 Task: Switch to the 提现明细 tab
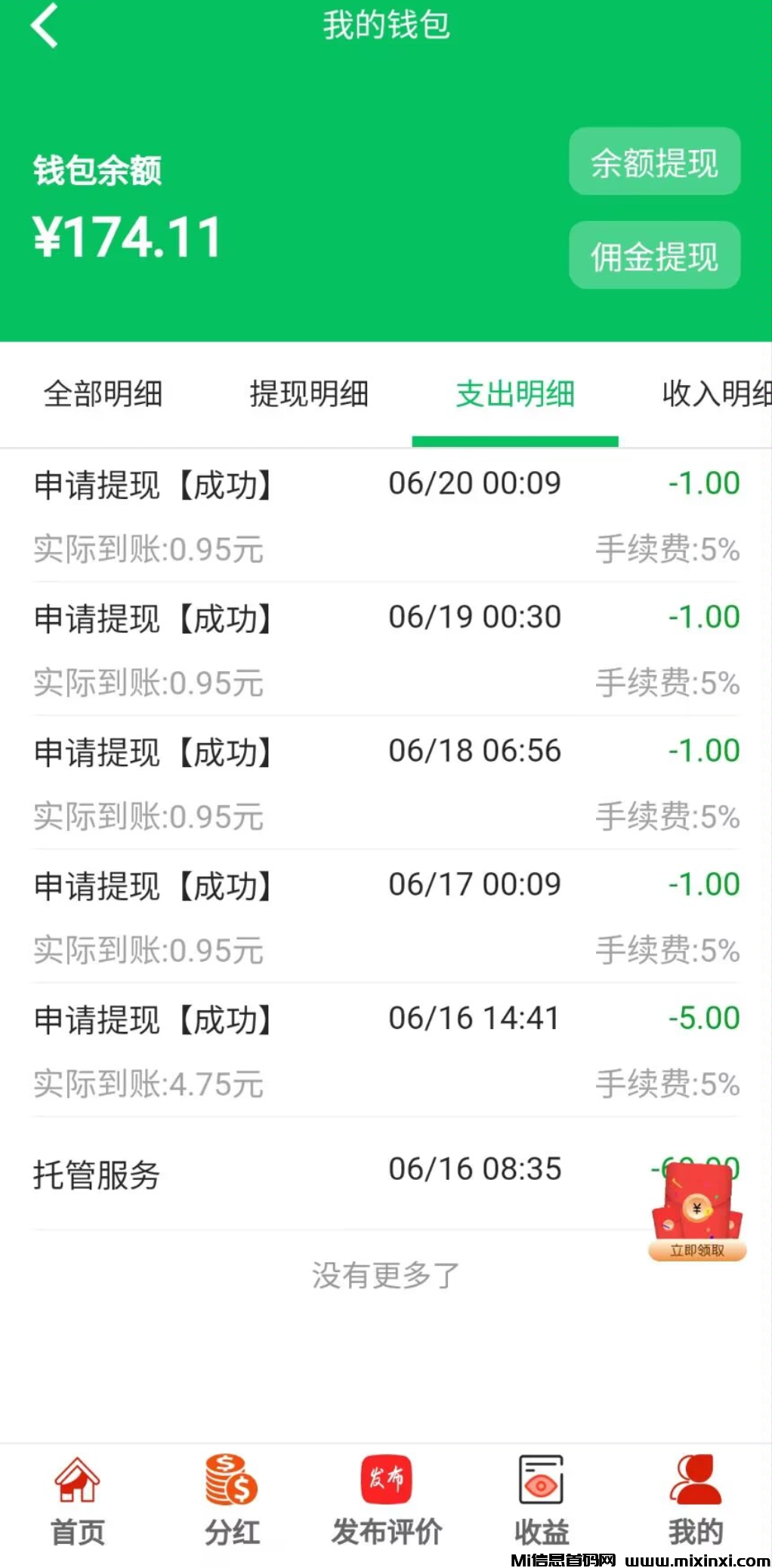point(309,394)
